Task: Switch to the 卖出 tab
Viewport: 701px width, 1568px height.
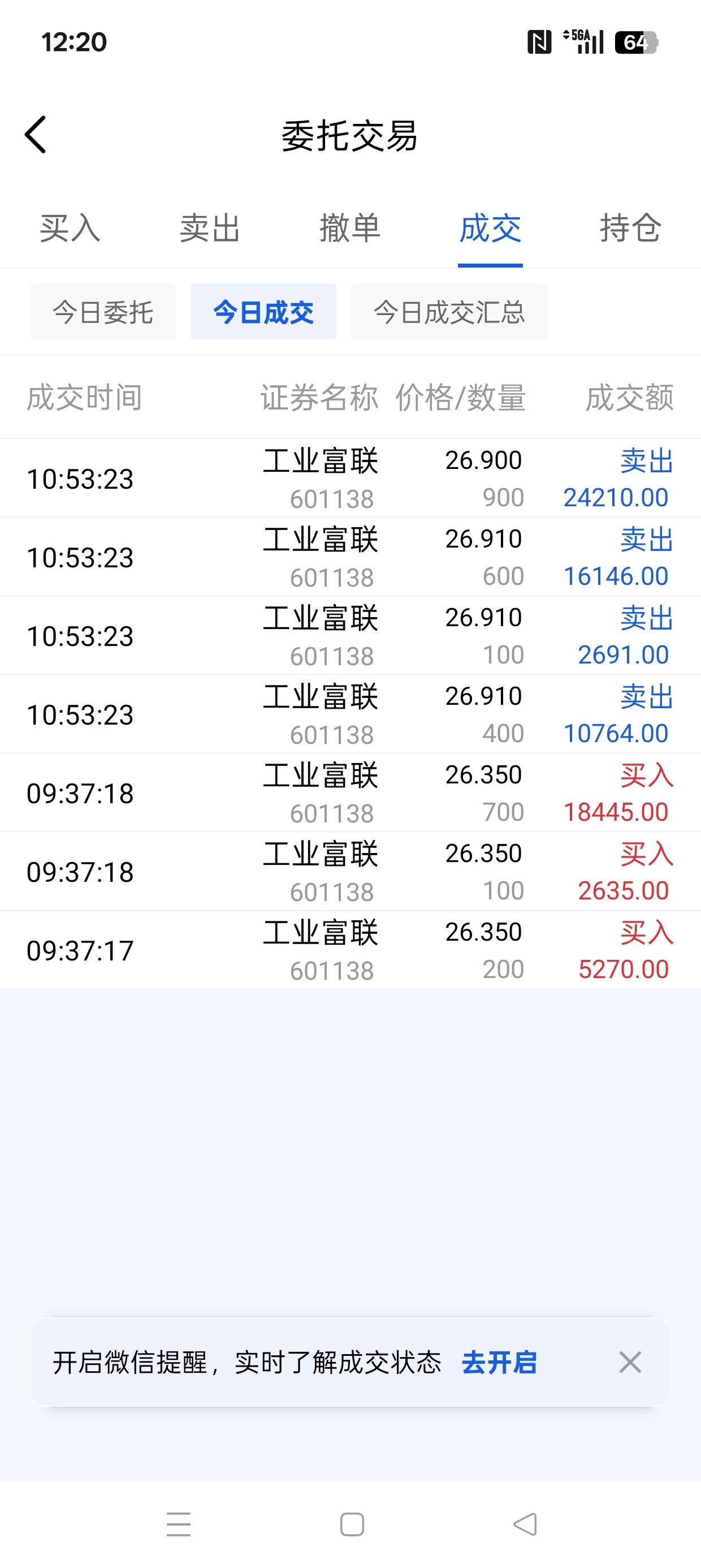Action: point(210,229)
